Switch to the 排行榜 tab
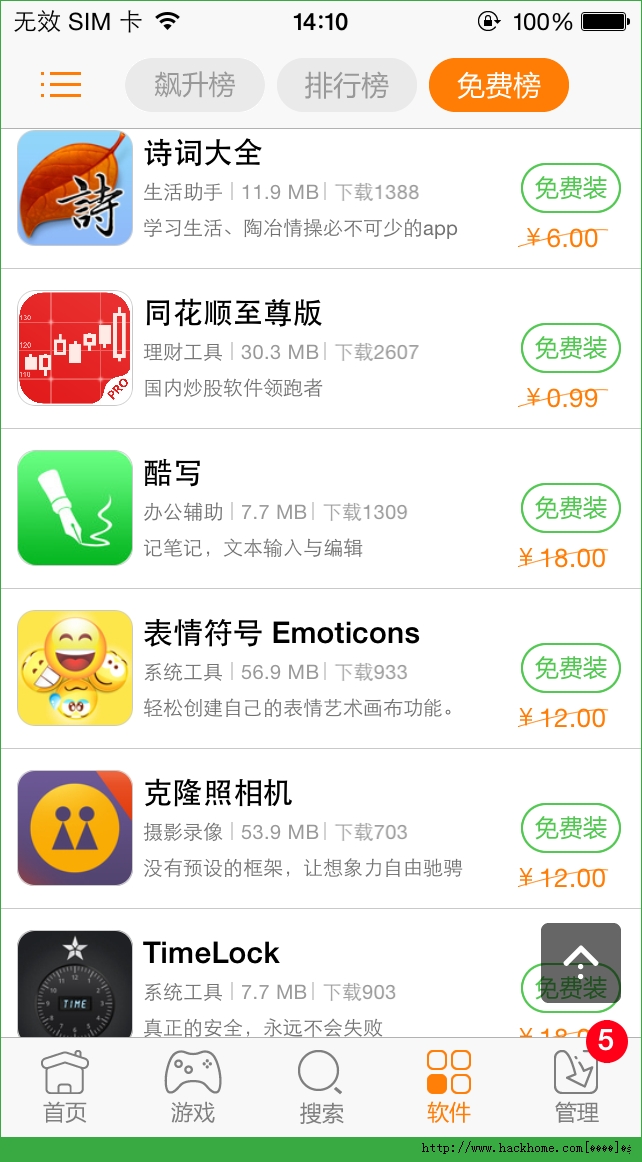Viewport: 642px width, 1162px height. pyautogui.click(x=346, y=85)
